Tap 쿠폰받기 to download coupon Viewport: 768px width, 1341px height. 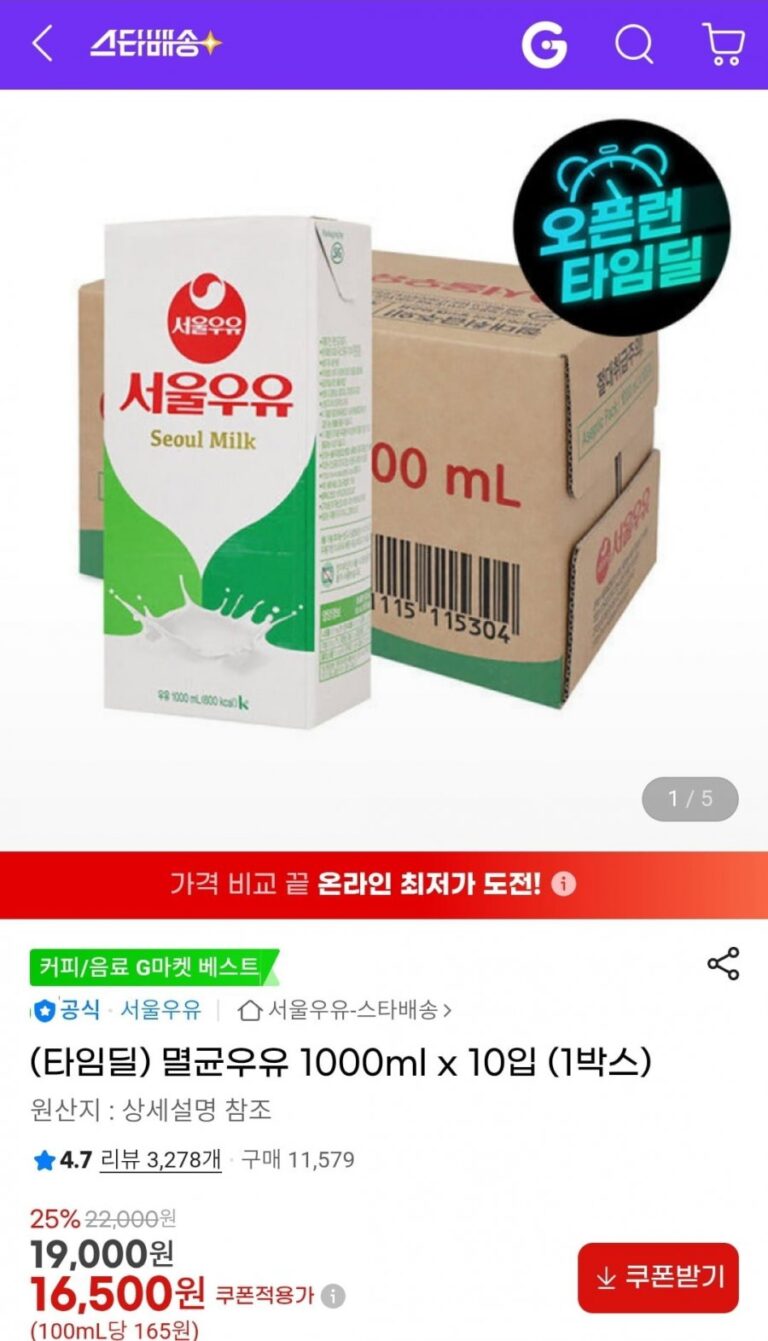coord(658,1277)
